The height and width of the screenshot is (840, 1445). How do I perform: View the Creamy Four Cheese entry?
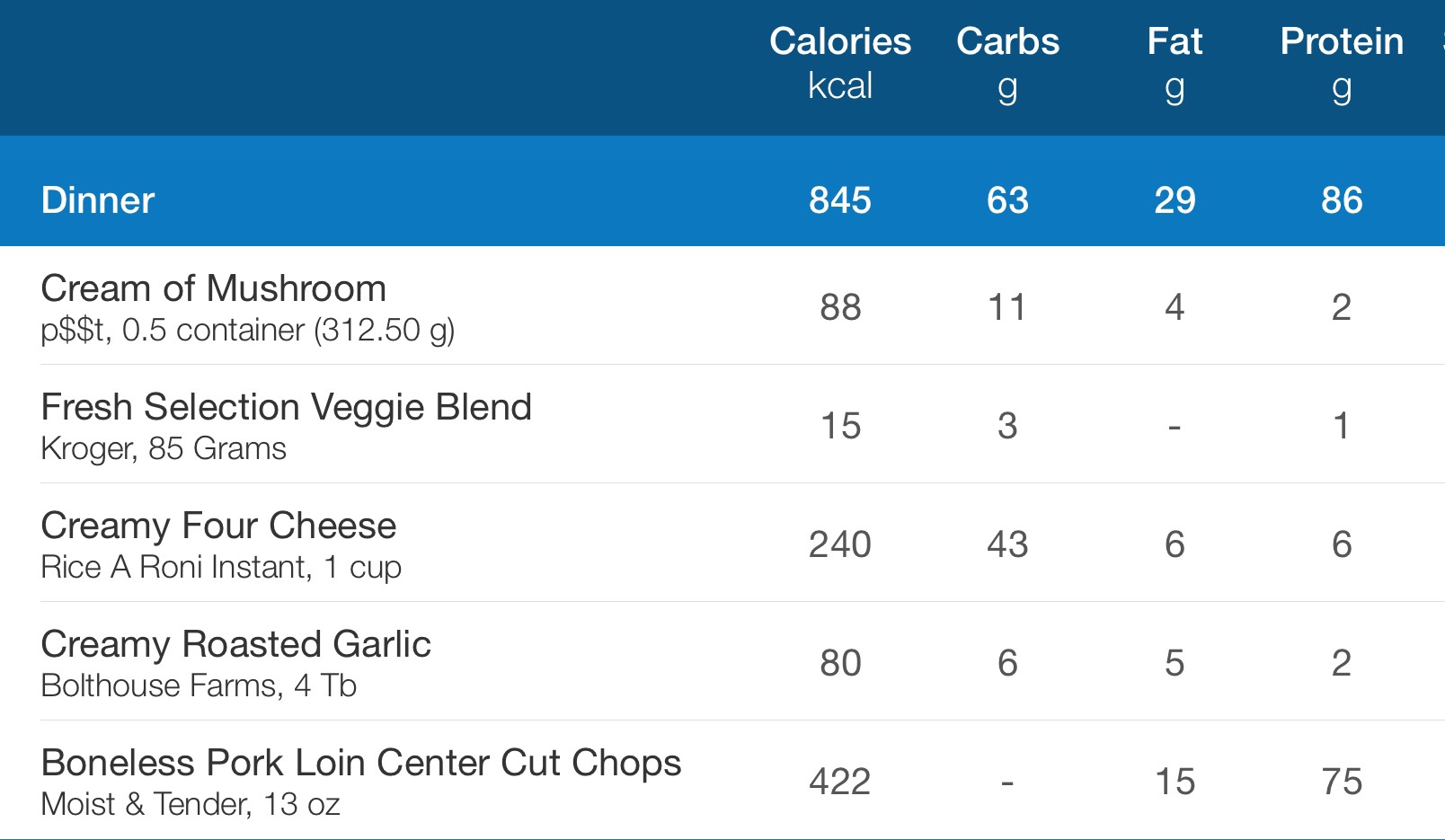(218, 544)
